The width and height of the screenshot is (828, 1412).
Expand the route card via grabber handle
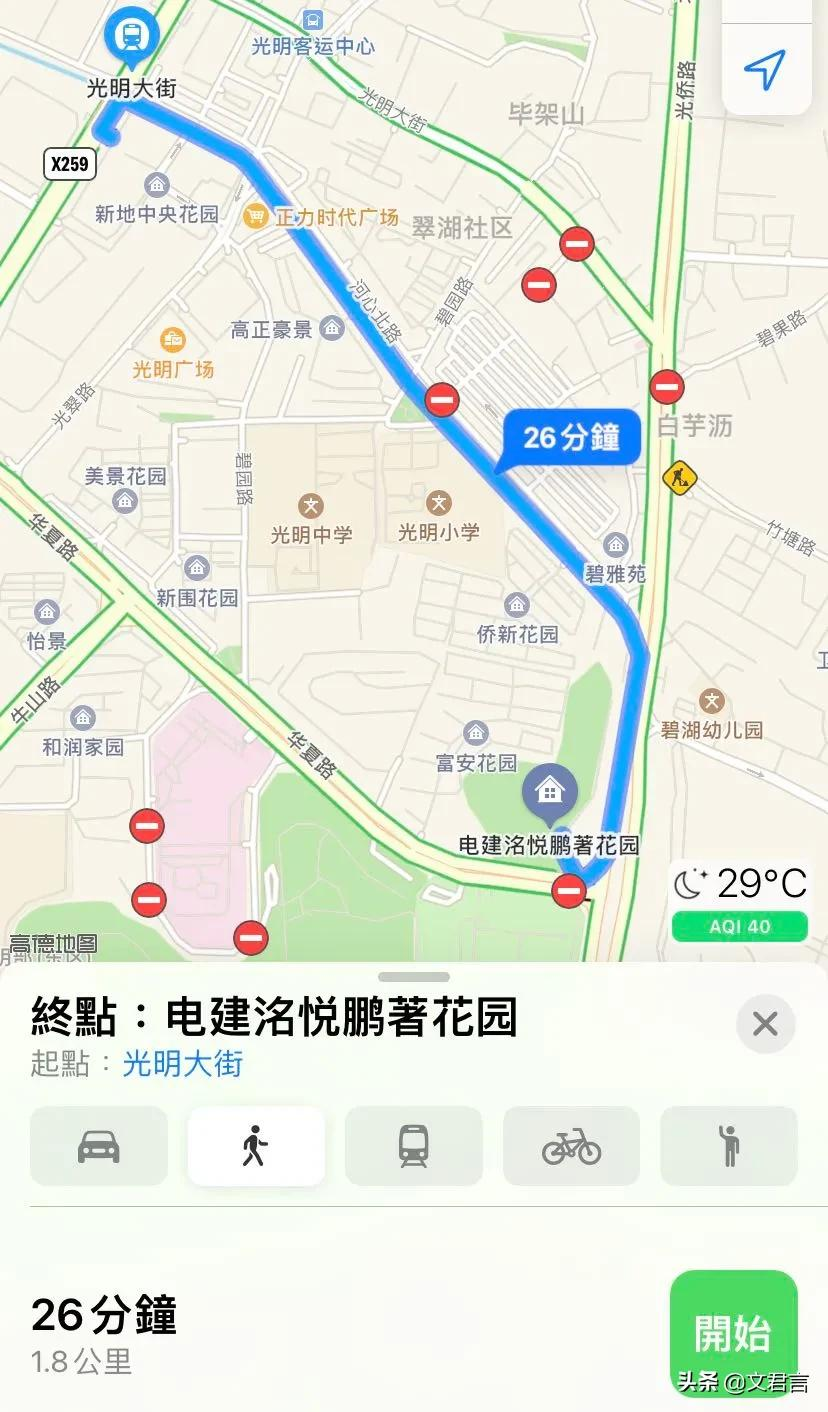coord(414,977)
